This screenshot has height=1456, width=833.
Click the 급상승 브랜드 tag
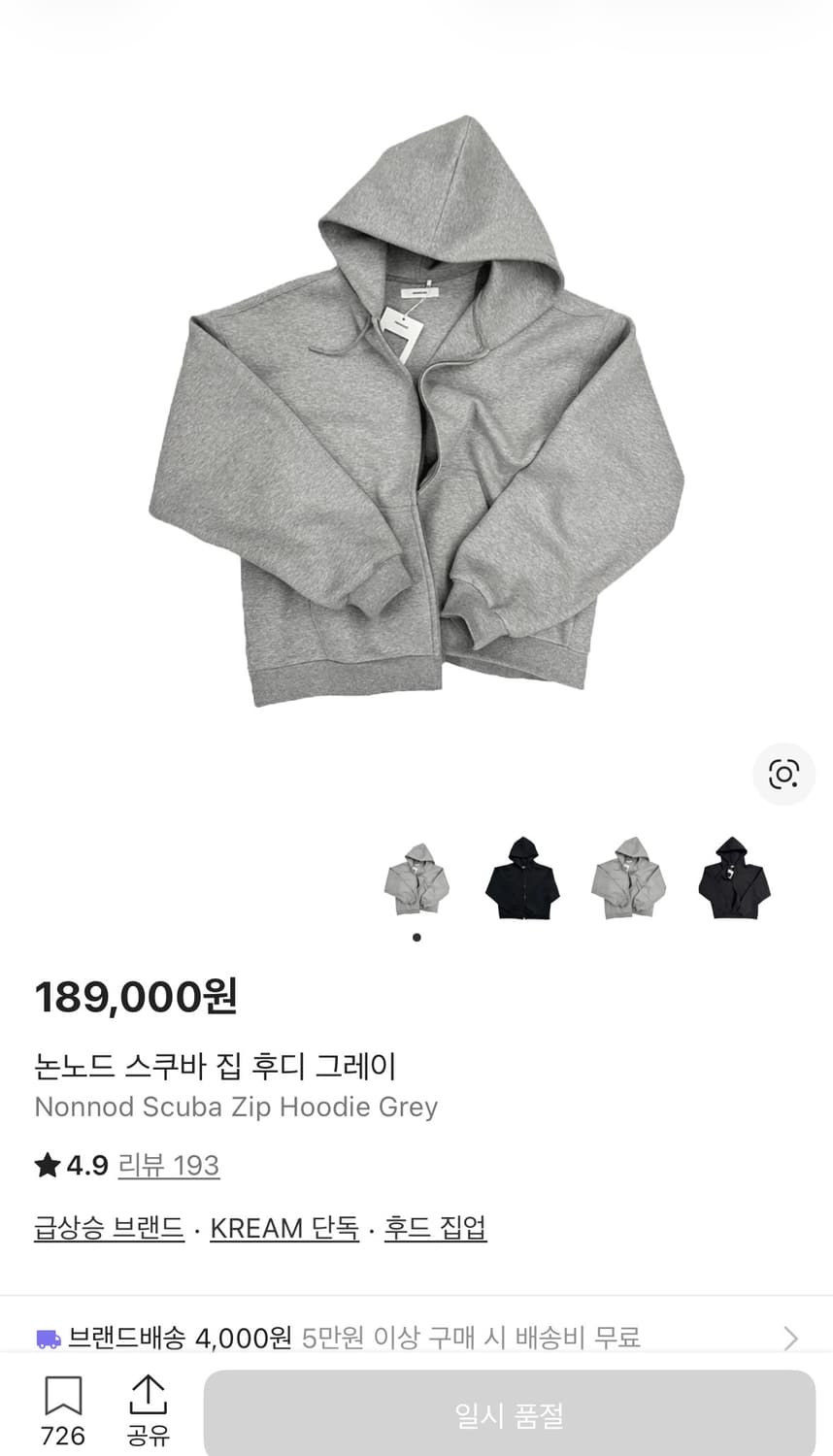[108, 1228]
